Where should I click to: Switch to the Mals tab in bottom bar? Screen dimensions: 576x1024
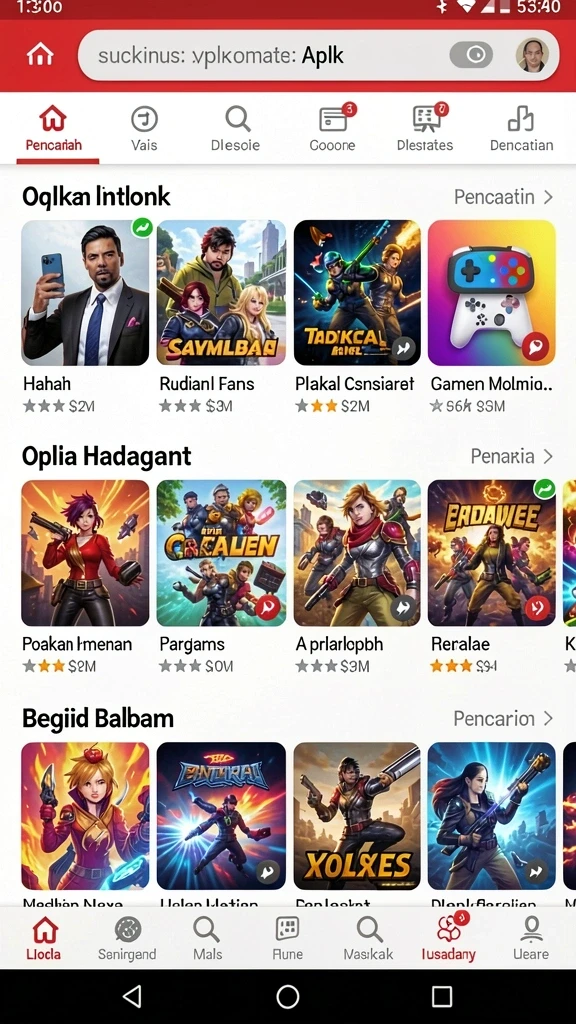pyautogui.click(x=207, y=938)
